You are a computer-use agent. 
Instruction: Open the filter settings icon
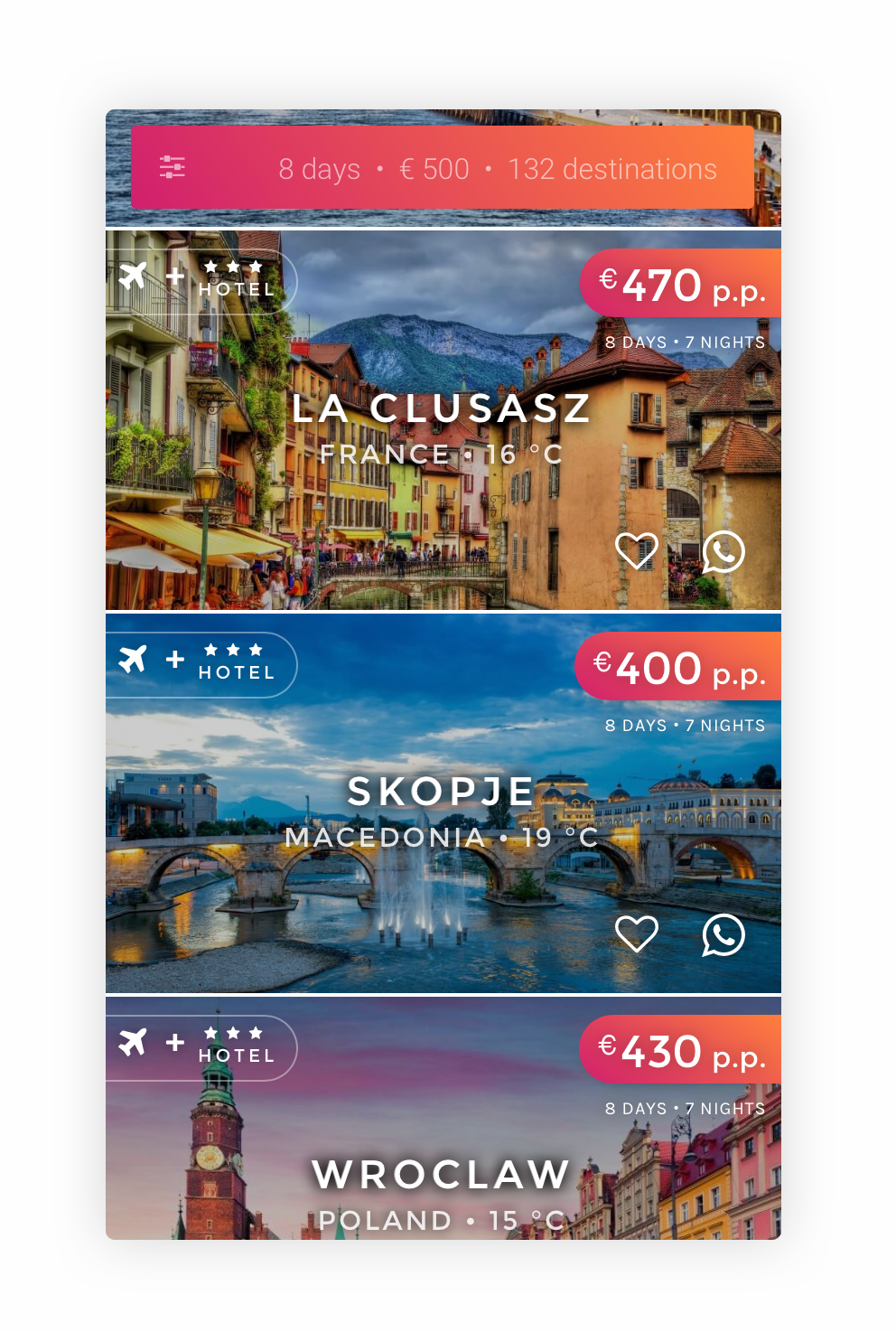(172, 167)
